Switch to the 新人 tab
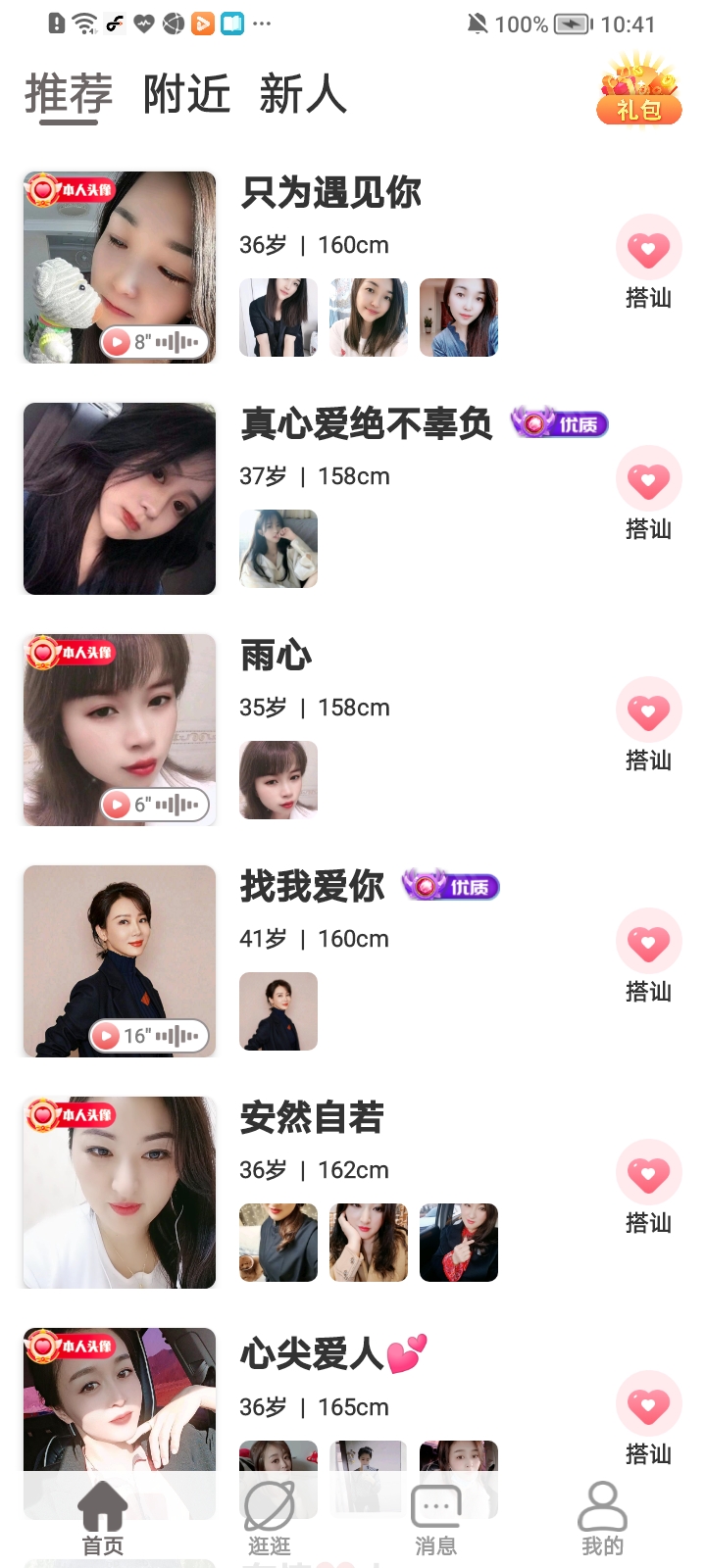This screenshot has height=1568, width=706. tap(304, 96)
